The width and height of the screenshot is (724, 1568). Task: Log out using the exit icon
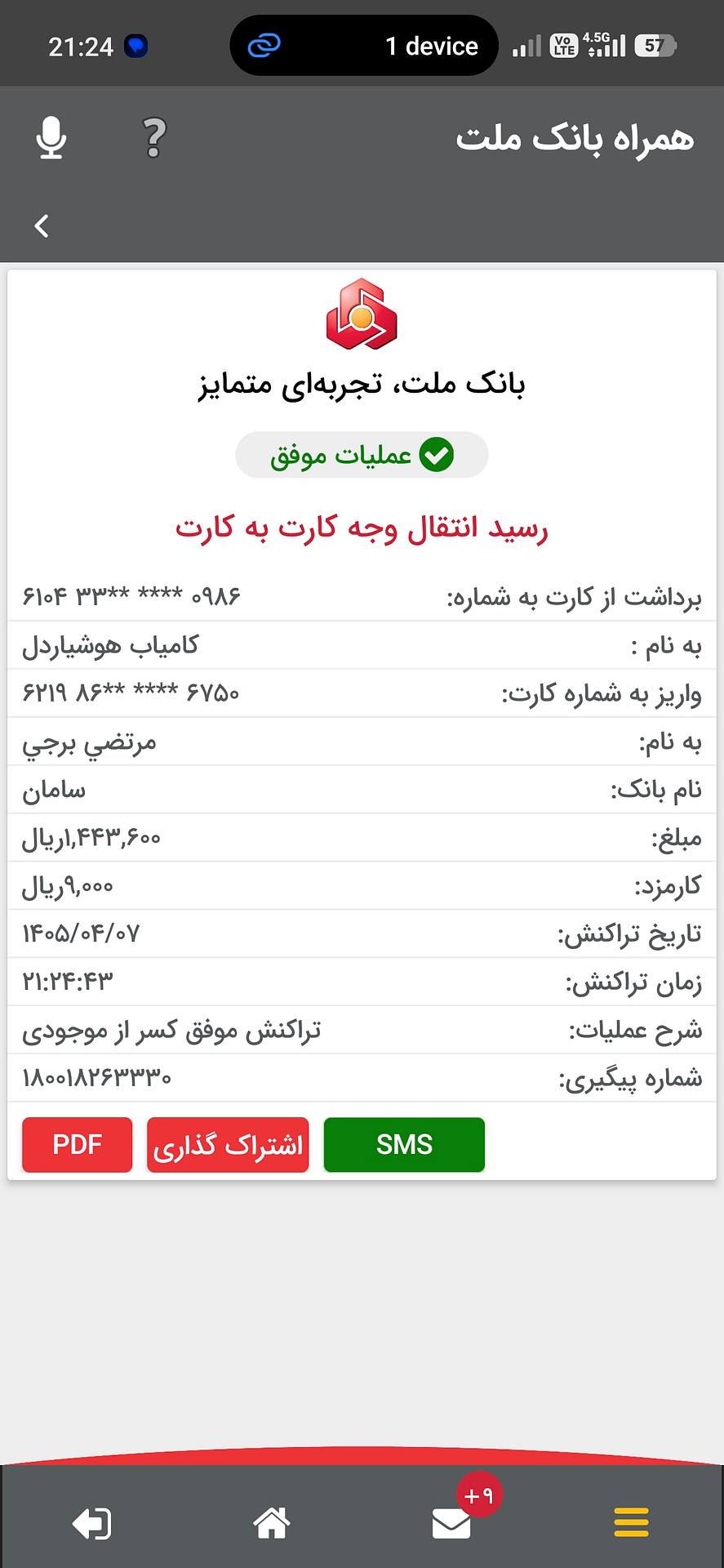click(x=91, y=1523)
